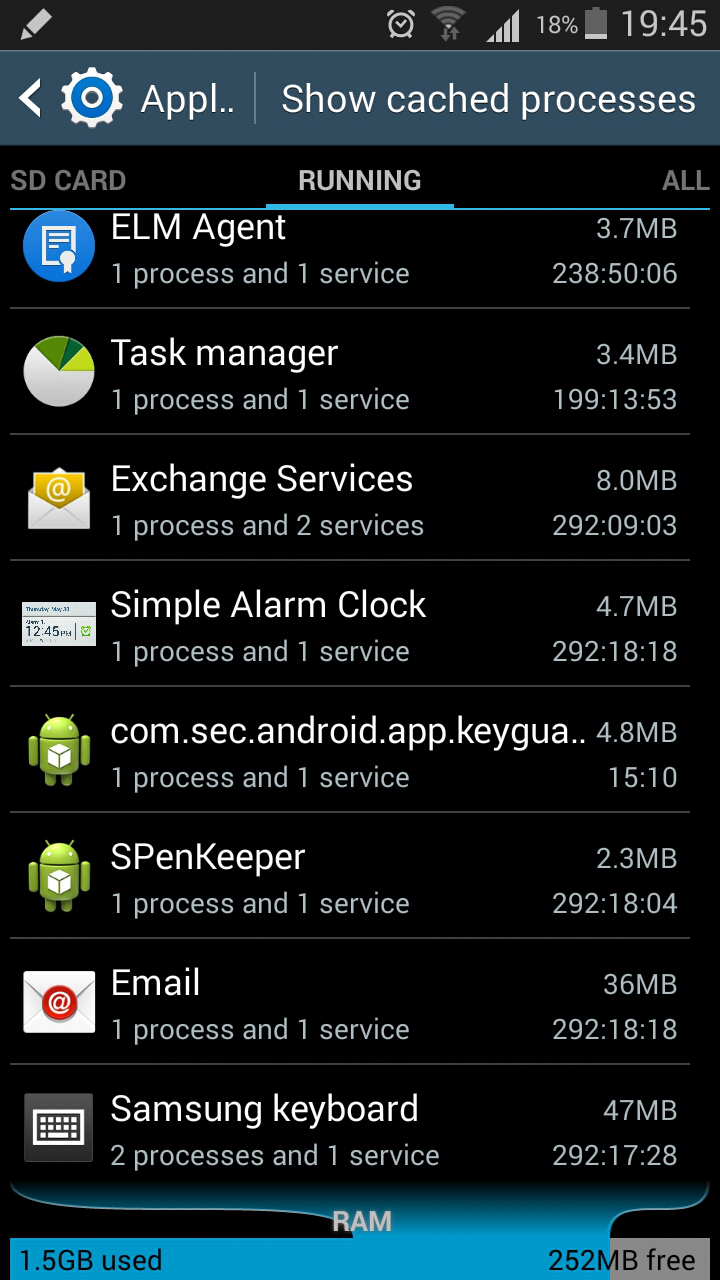Tap Show cached processes
The image size is (720, 1280).
pos(488,98)
